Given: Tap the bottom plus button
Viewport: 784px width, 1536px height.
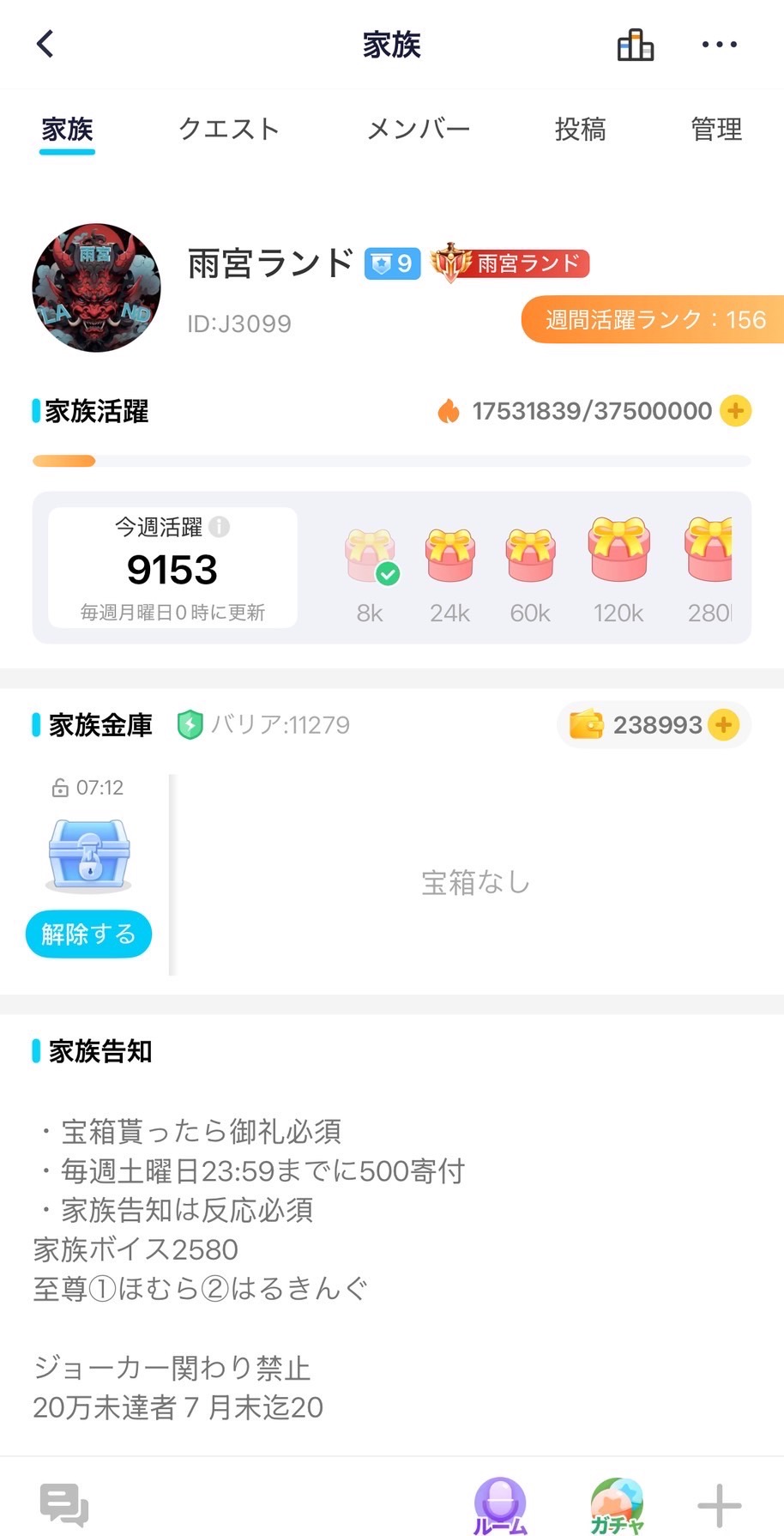Looking at the screenshot, I should tap(719, 1505).
